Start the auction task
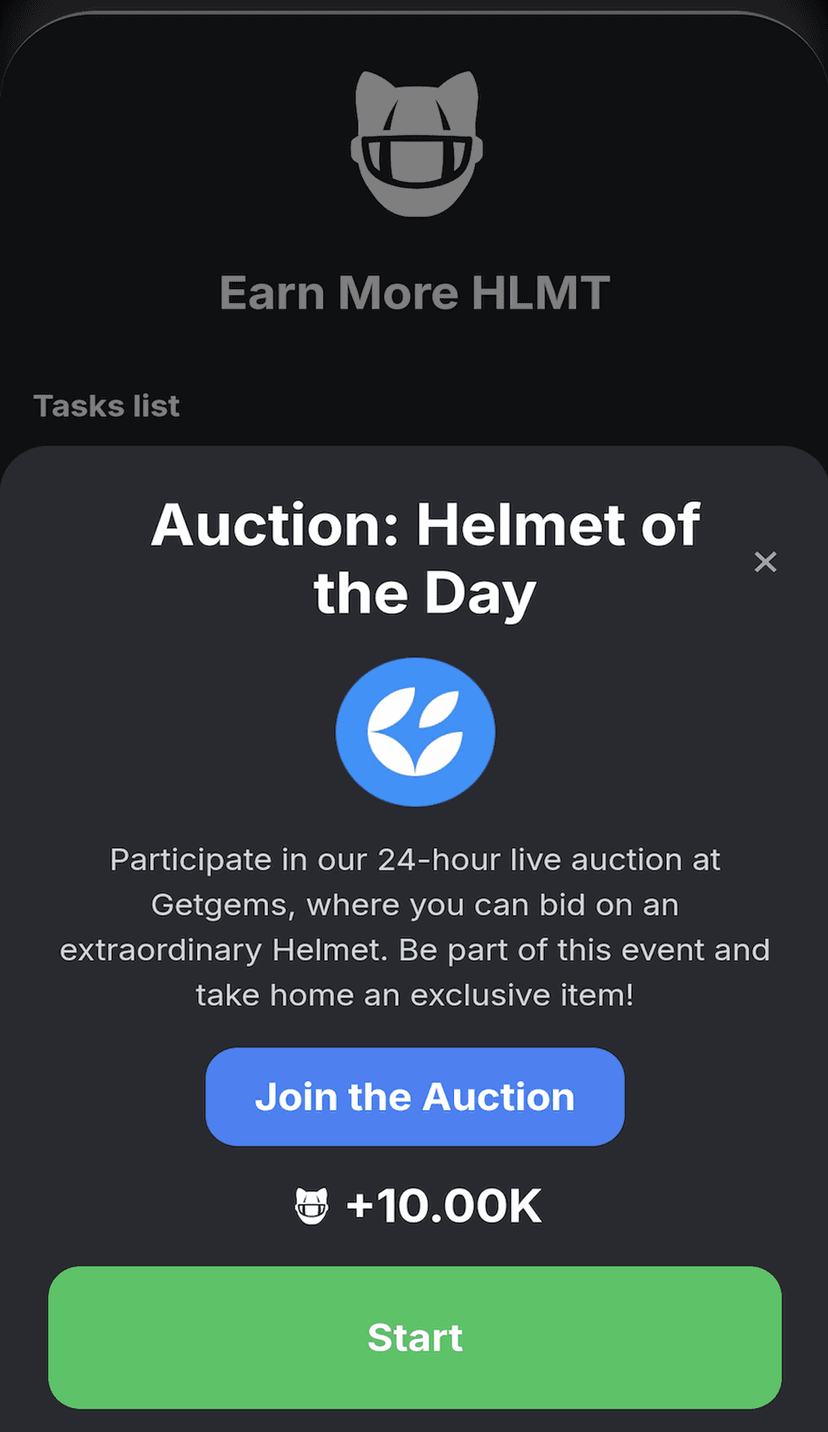828x1432 pixels. coord(415,1337)
